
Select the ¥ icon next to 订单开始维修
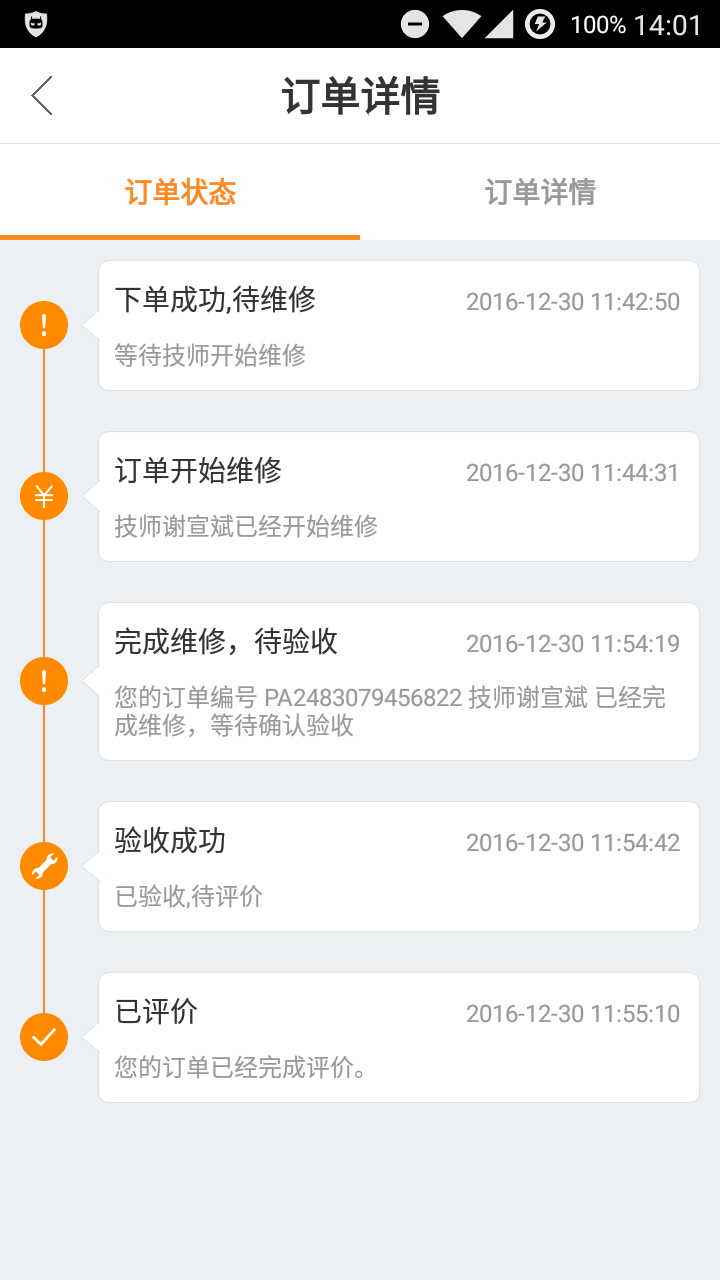point(43,496)
